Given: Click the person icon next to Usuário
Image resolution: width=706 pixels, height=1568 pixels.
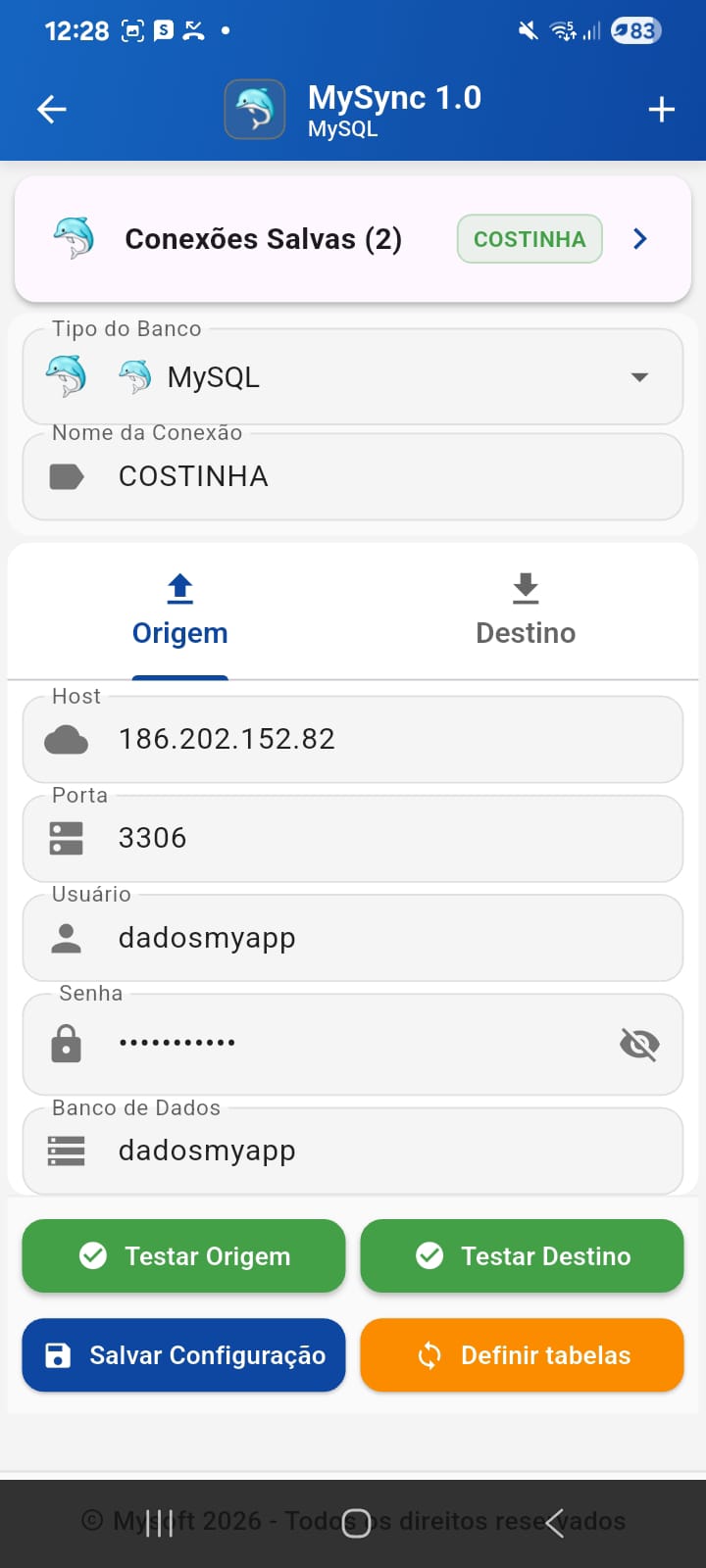Looking at the screenshot, I should pos(65,937).
